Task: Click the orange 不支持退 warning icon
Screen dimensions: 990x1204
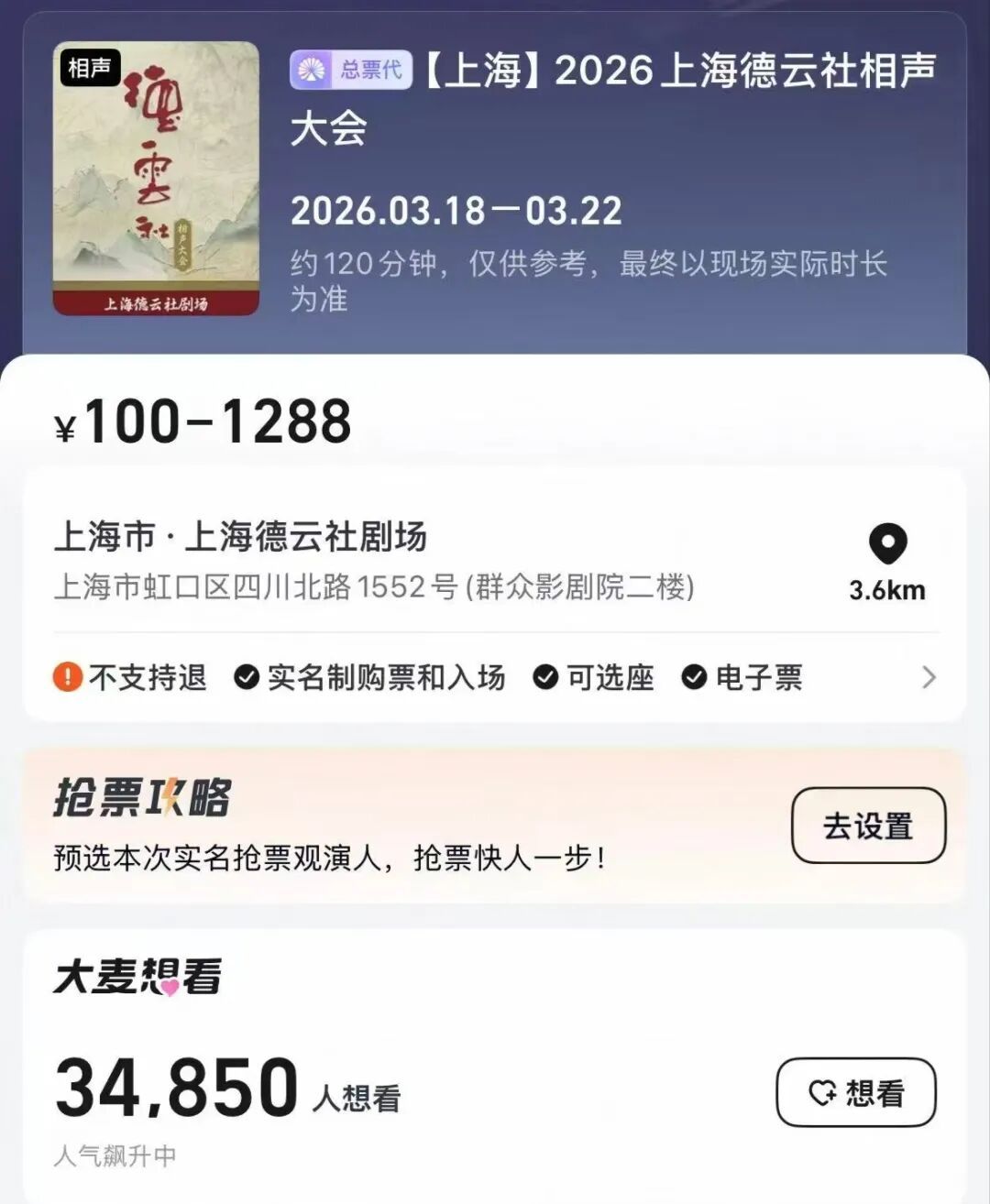Action: (66, 678)
